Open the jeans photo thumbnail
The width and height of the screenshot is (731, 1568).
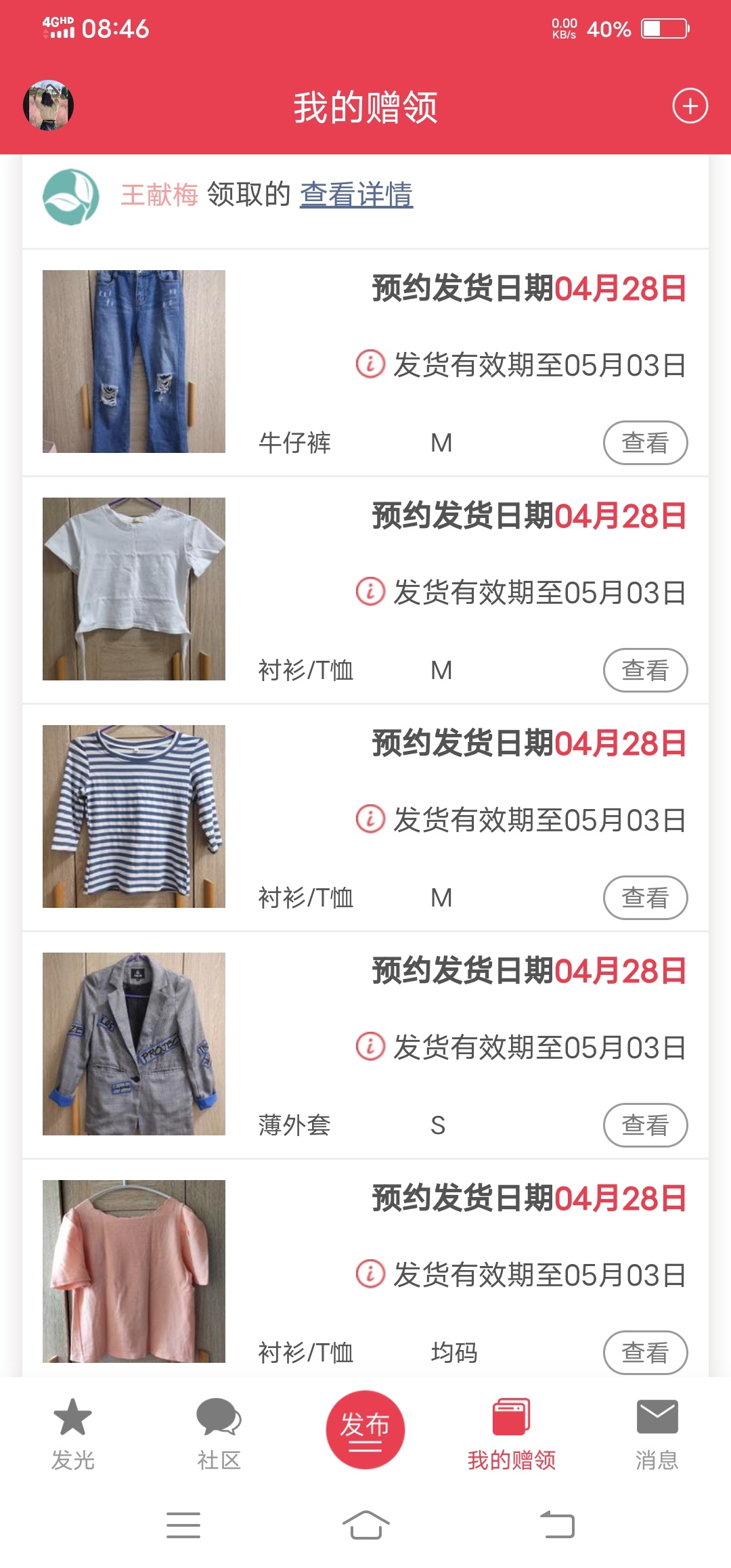click(134, 362)
